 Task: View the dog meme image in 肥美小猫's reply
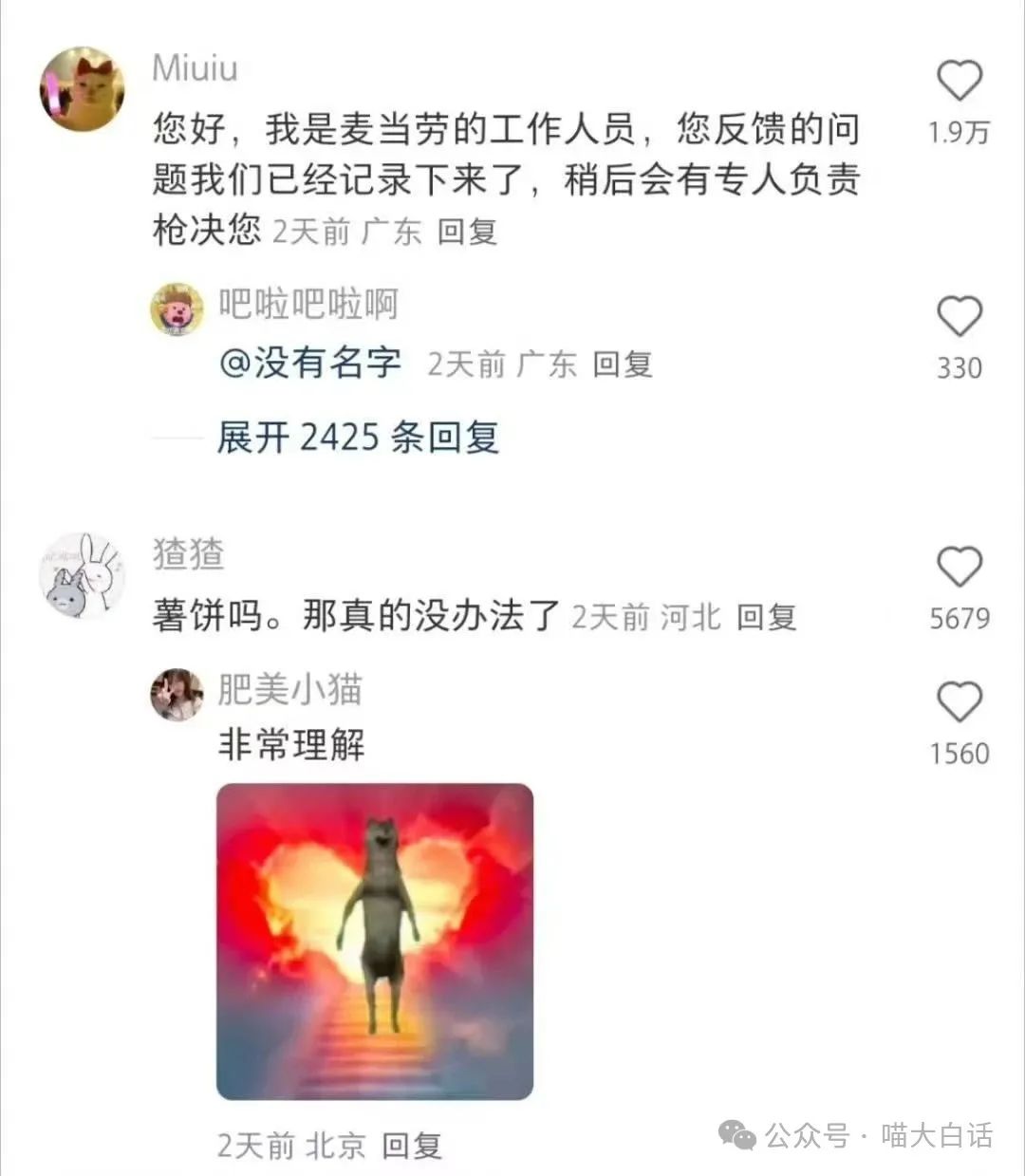(375, 941)
